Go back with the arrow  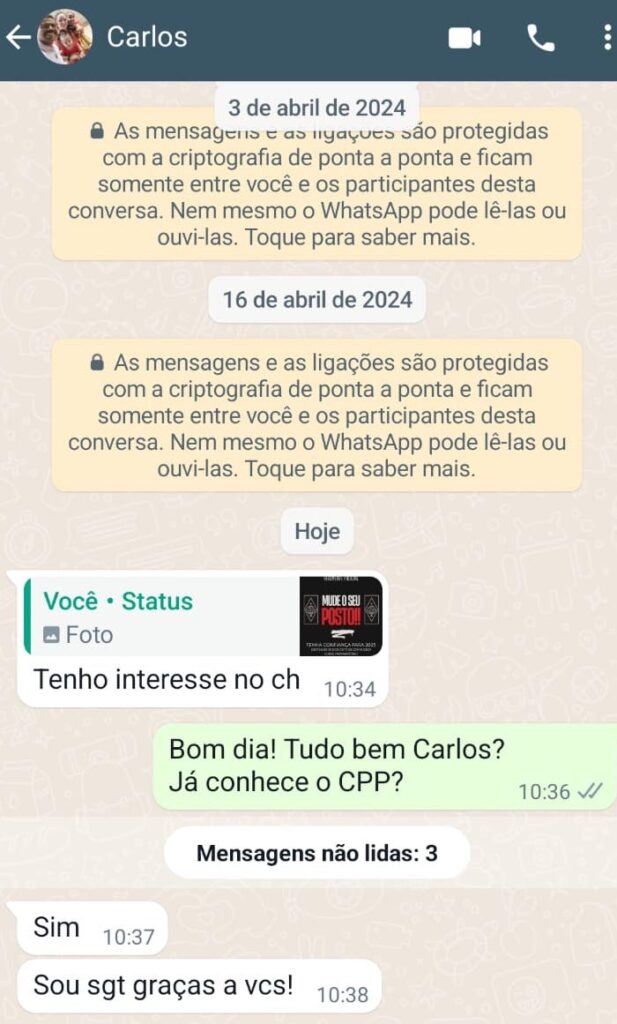pos(18,38)
